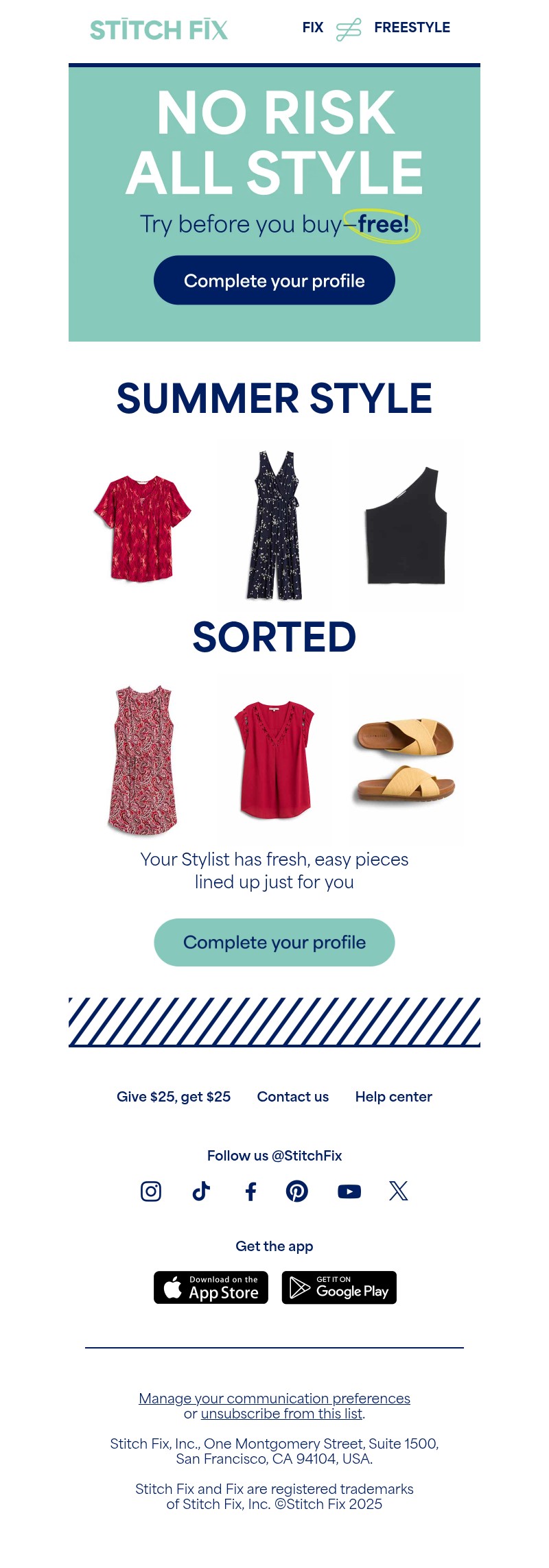Open Stitch Fix on X
Image resolution: width=549 pixels, height=1568 pixels.
[x=399, y=1191]
